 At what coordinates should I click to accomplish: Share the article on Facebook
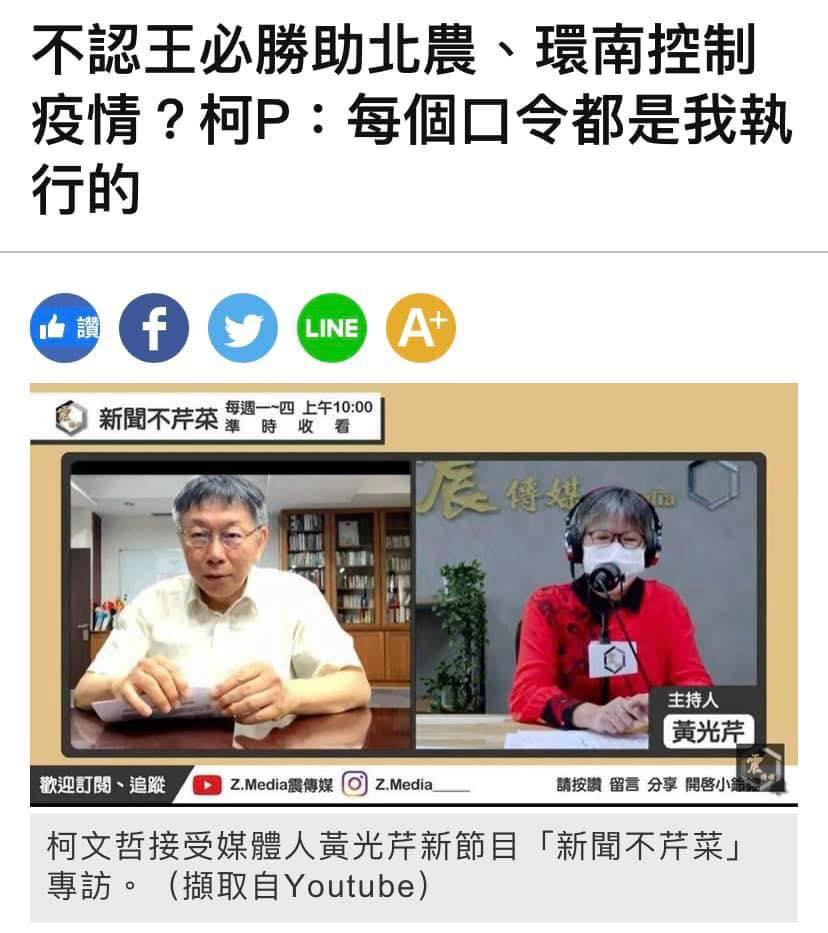coord(154,328)
